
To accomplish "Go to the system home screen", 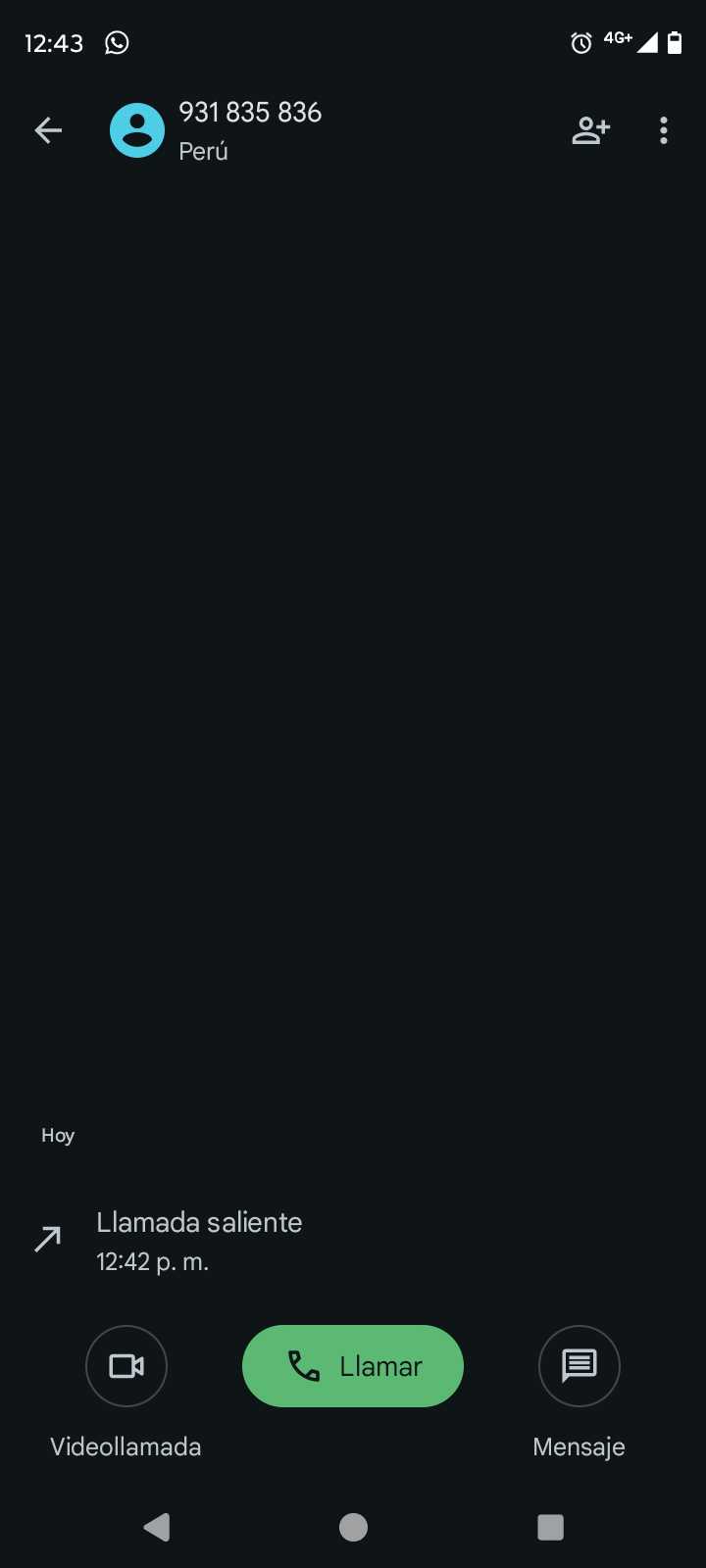I will coord(353,1527).
